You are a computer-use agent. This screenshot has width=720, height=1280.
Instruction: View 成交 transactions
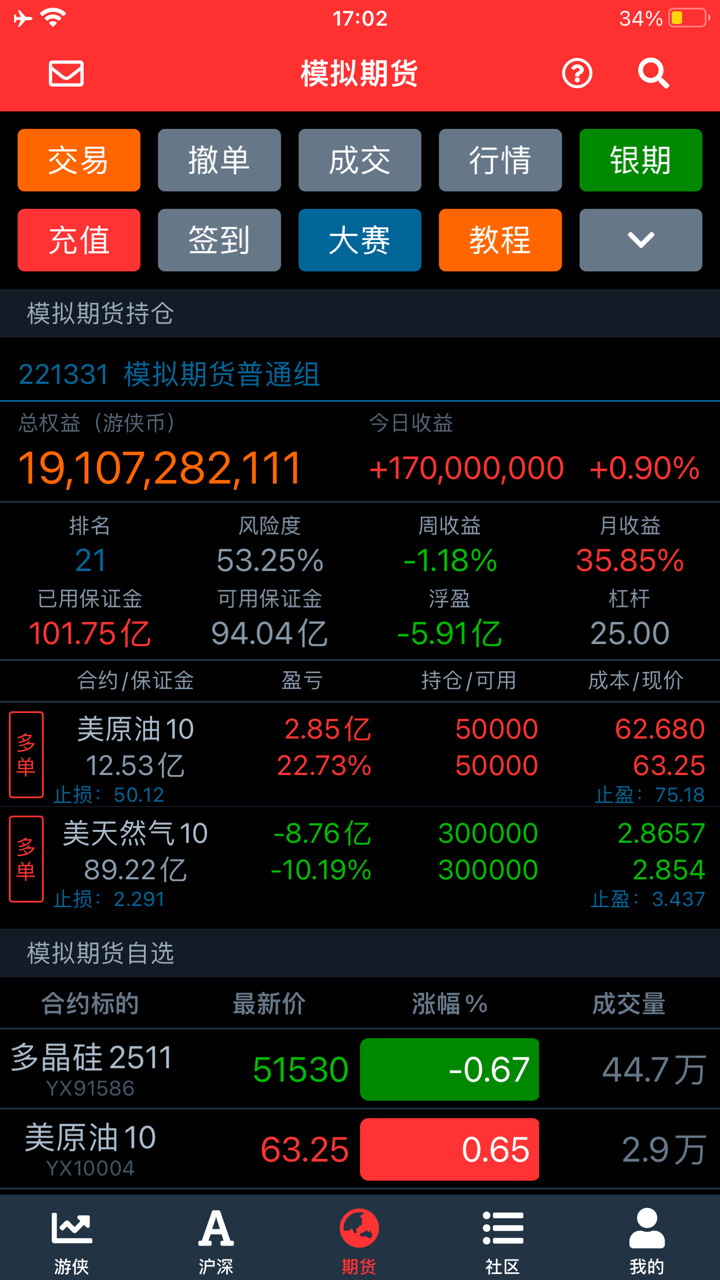point(360,160)
